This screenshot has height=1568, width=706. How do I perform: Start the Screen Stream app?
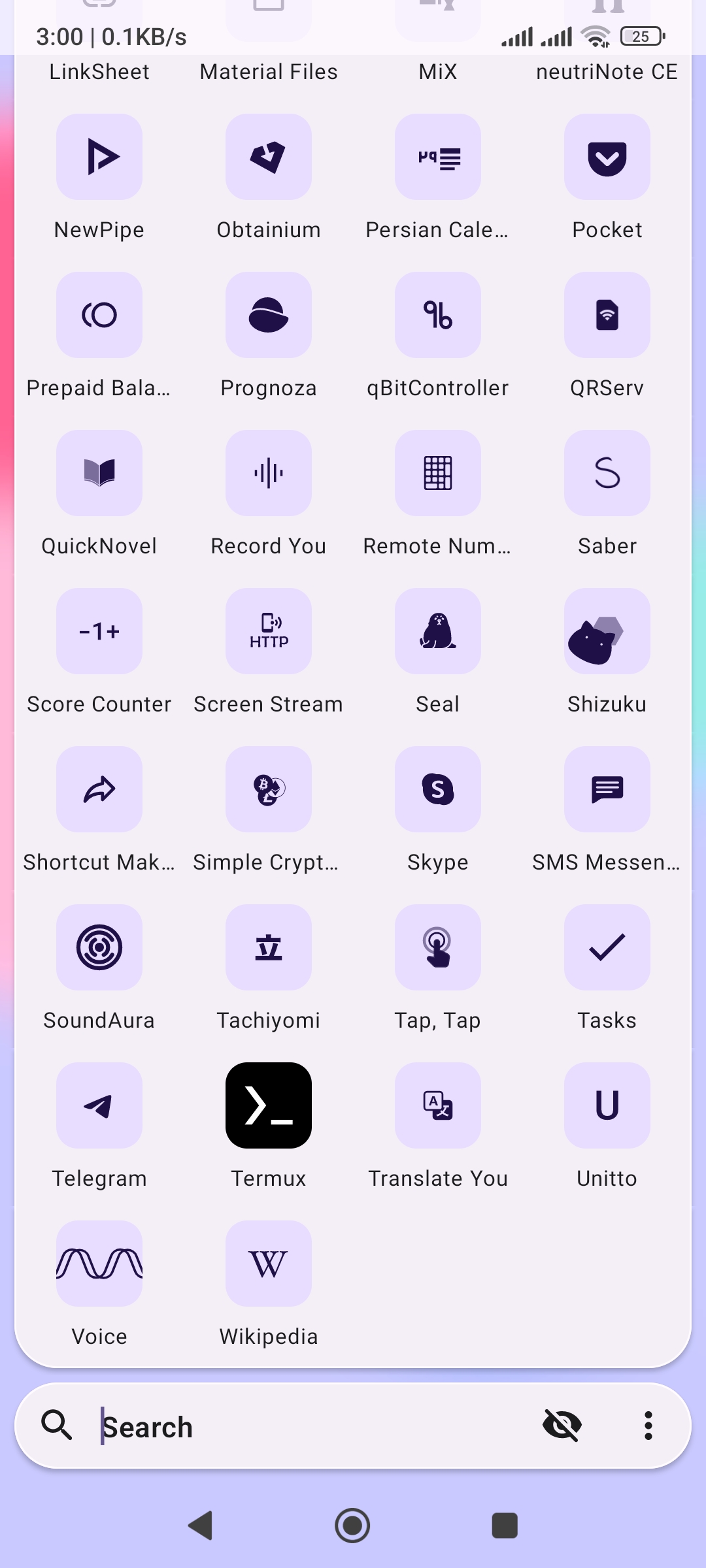(268, 632)
